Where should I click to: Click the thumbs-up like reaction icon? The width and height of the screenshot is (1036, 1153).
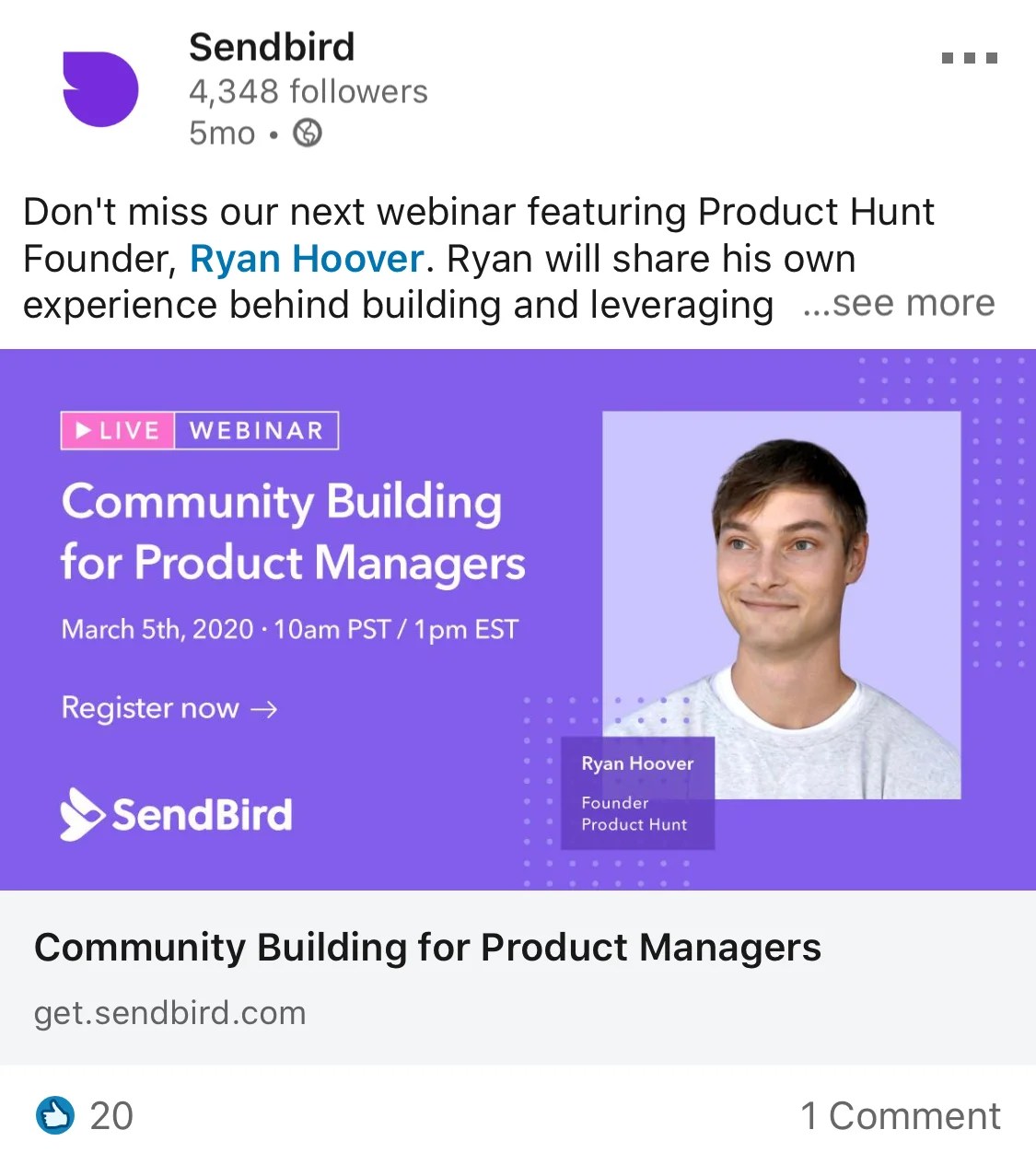(x=57, y=1115)
